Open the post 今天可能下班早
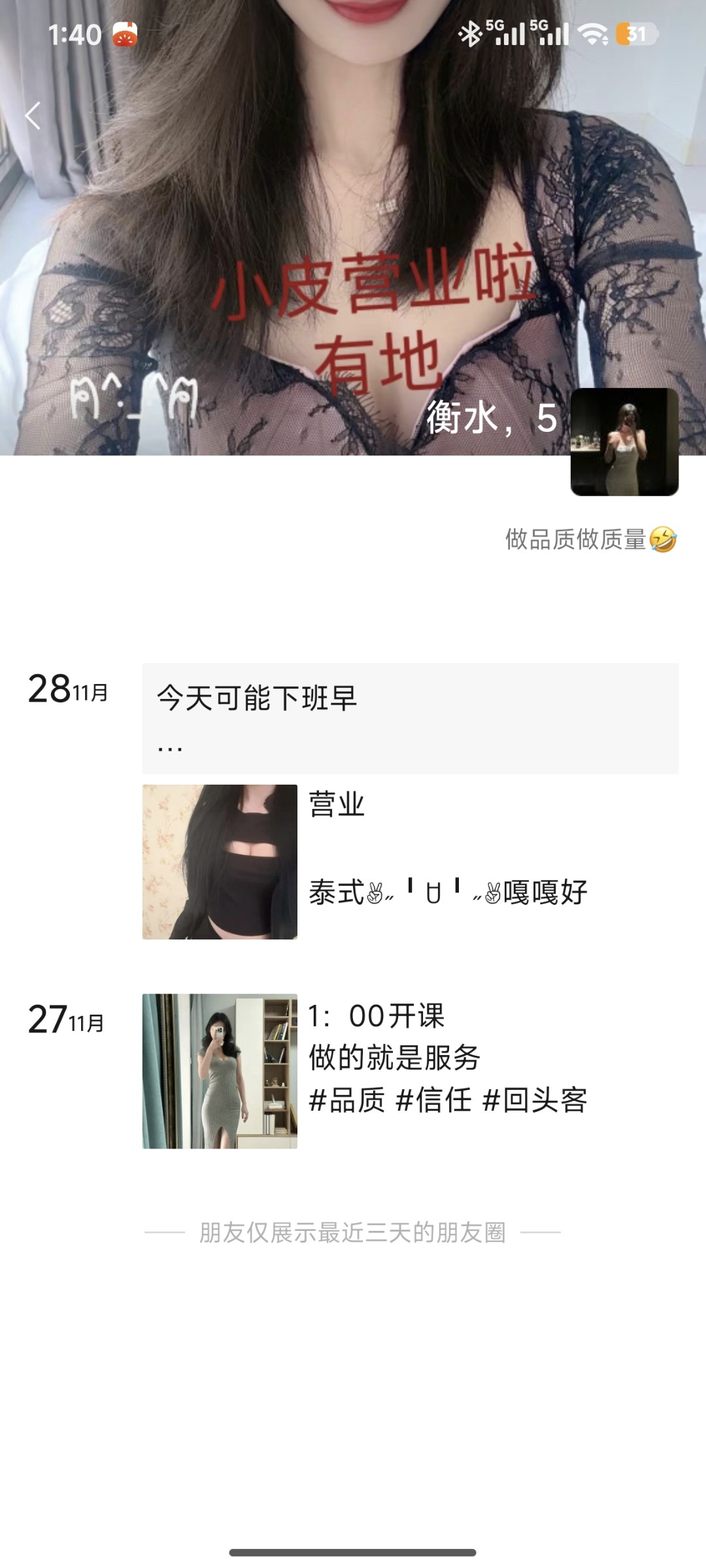Image resolution: width=706 pixels, height=1568 pixels. tap(410, 718)
